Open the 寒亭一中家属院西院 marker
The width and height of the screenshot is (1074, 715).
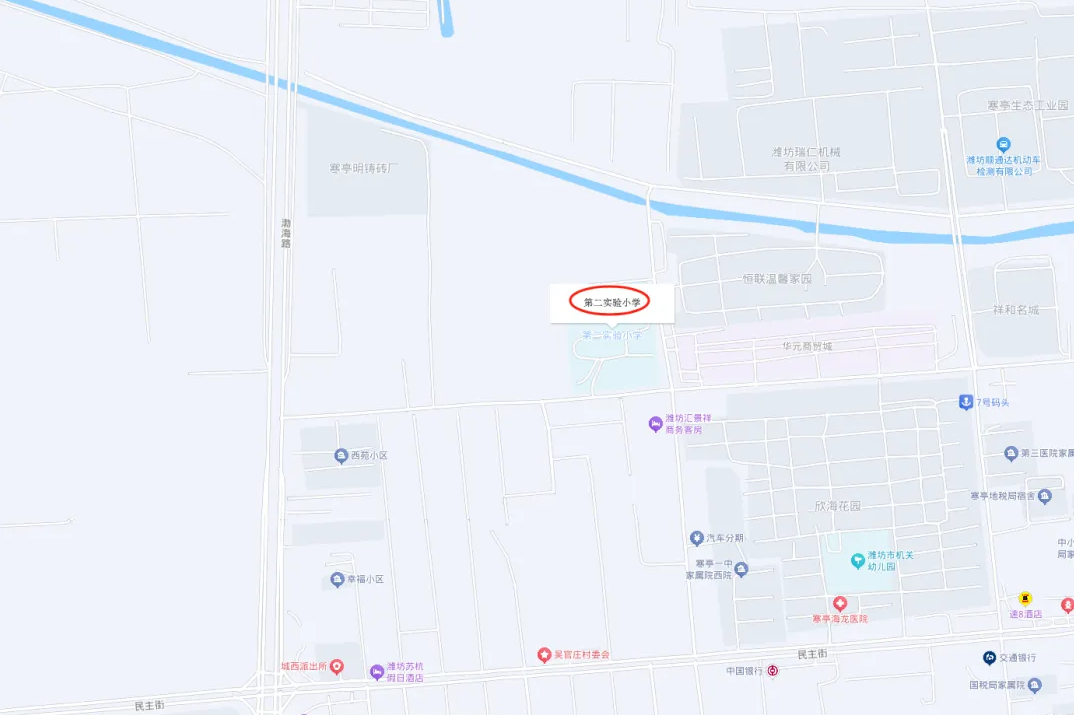pos(741,569)
